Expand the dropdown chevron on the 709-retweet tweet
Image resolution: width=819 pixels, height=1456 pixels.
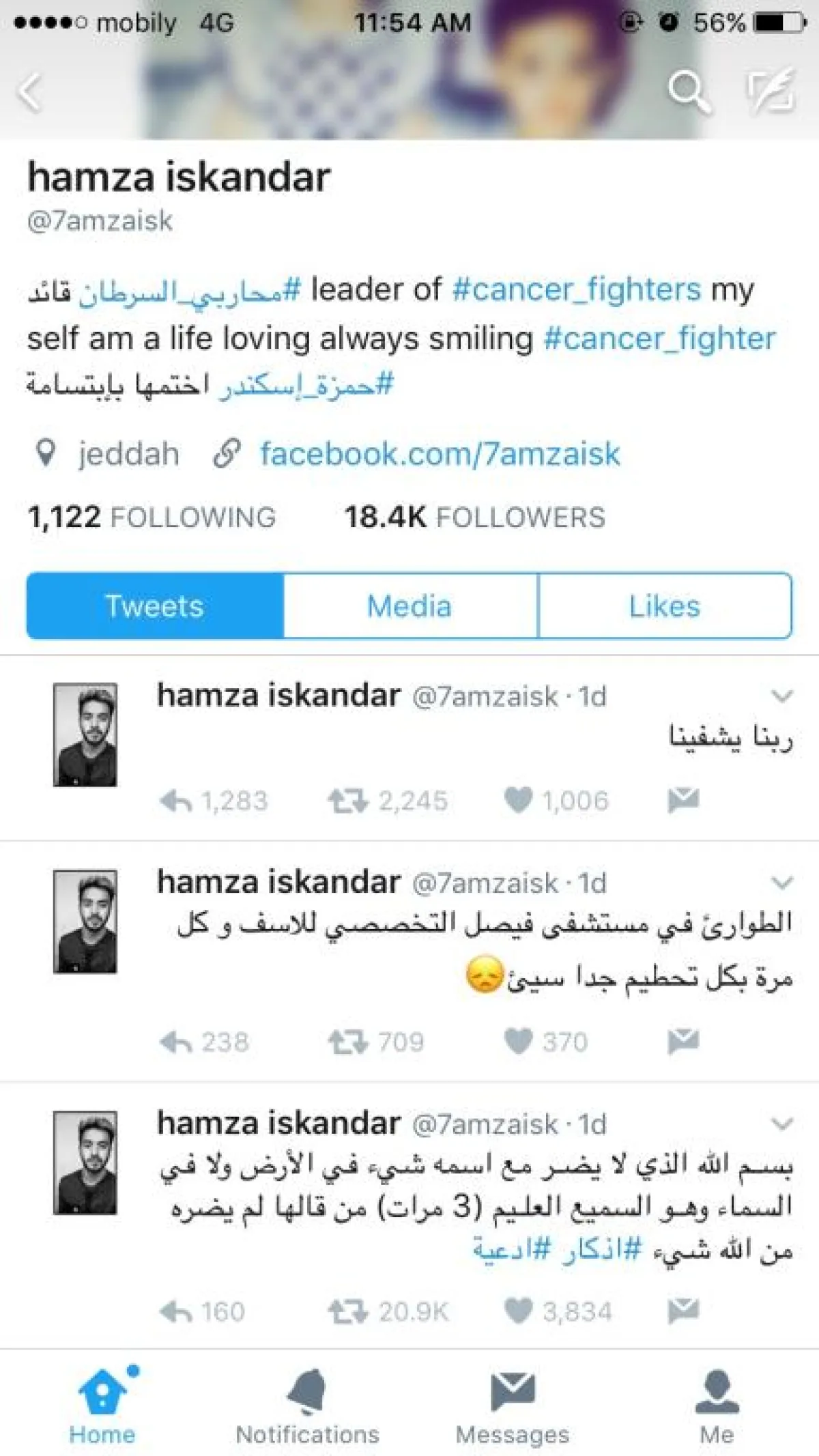click(x=781, y=883)
